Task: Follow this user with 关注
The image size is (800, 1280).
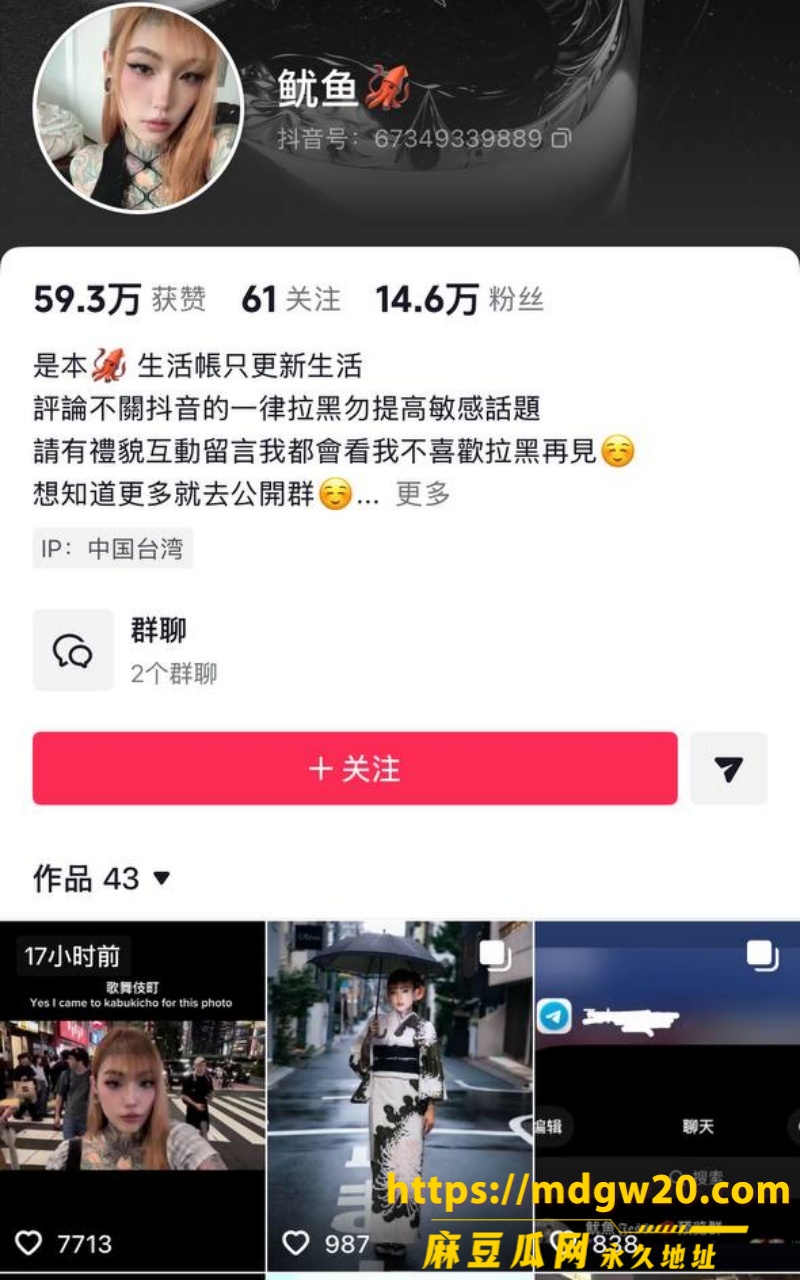Action: (355, 768)
